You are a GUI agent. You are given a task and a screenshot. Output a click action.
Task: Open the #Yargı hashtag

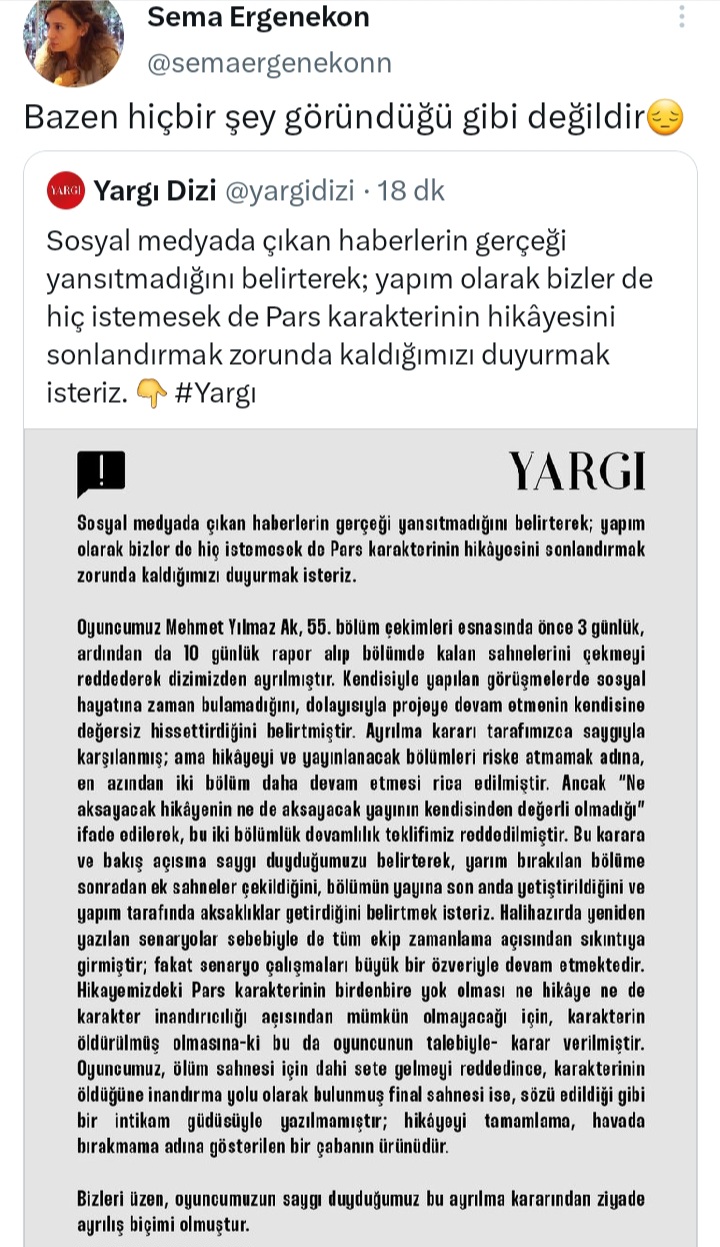click(215, 391)
